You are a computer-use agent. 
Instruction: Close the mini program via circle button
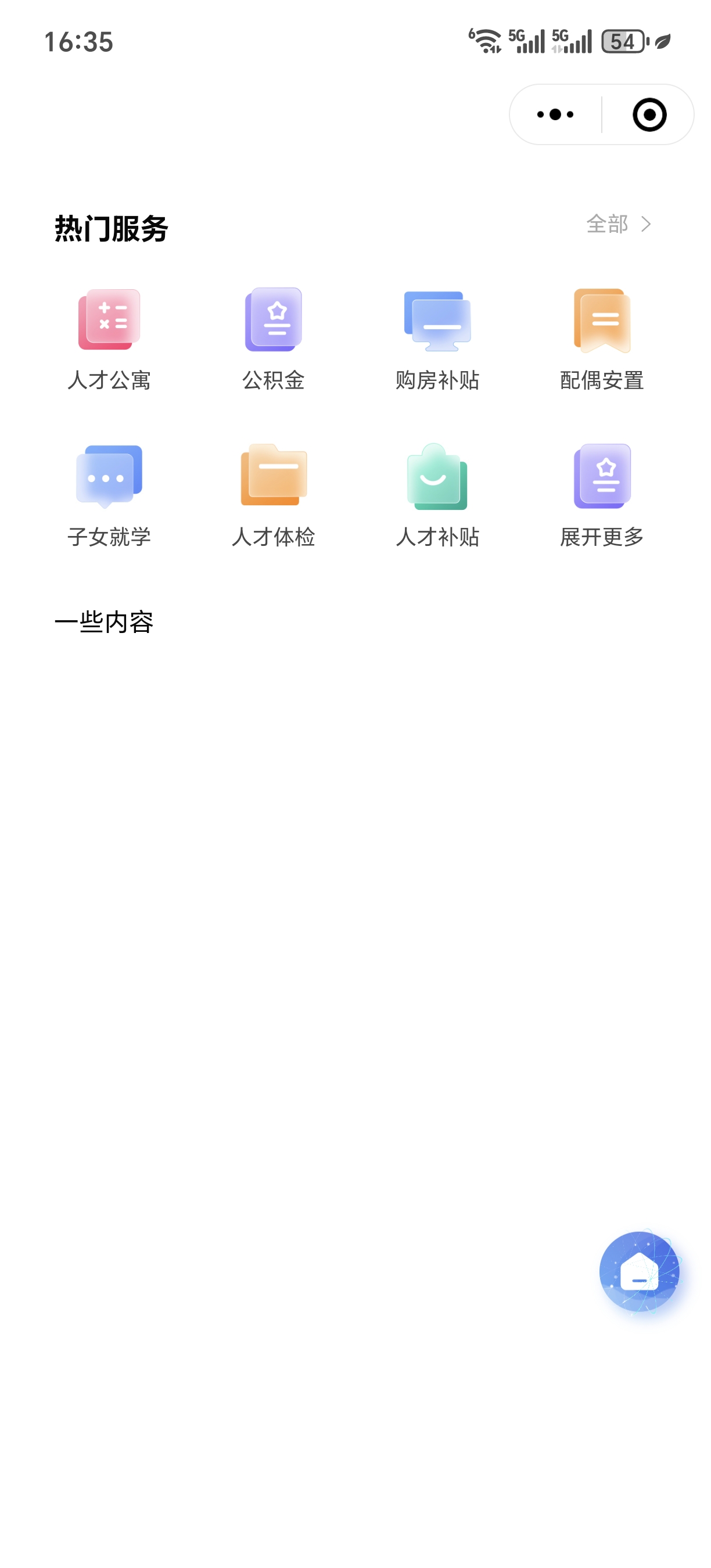[x=649, y=114]
